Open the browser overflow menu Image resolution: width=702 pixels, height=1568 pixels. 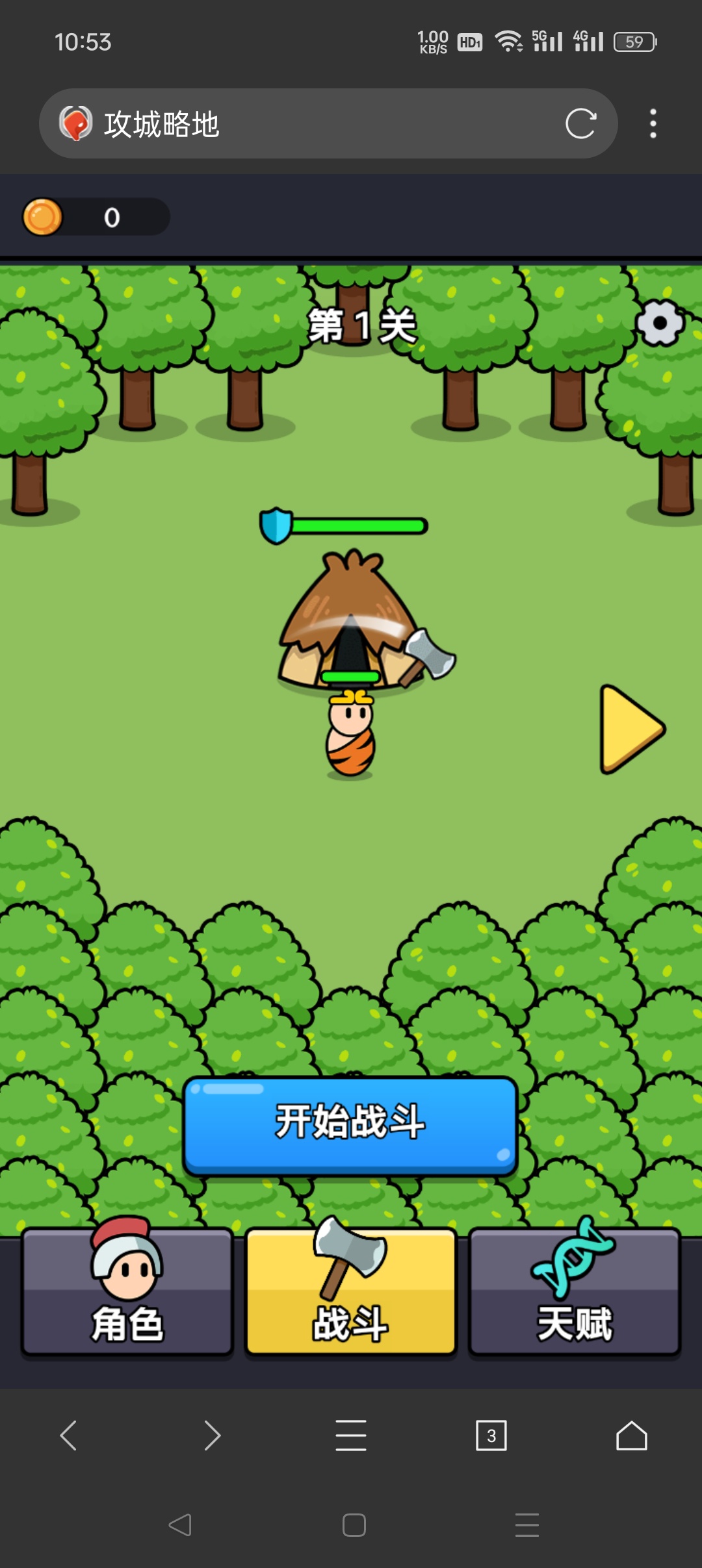click(653, 123)
